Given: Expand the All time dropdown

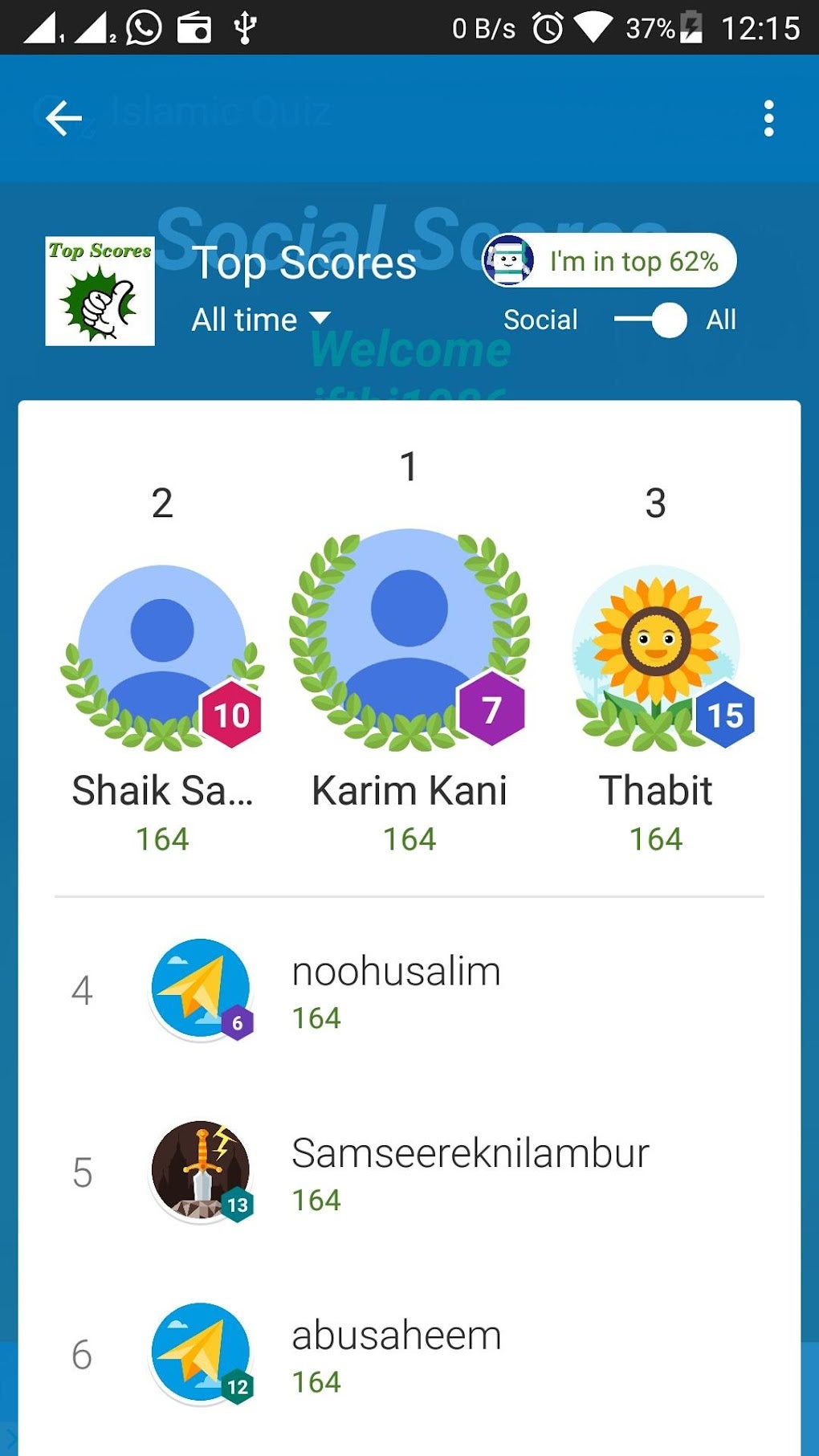Looking at the screenshot, I should point(261,320).
